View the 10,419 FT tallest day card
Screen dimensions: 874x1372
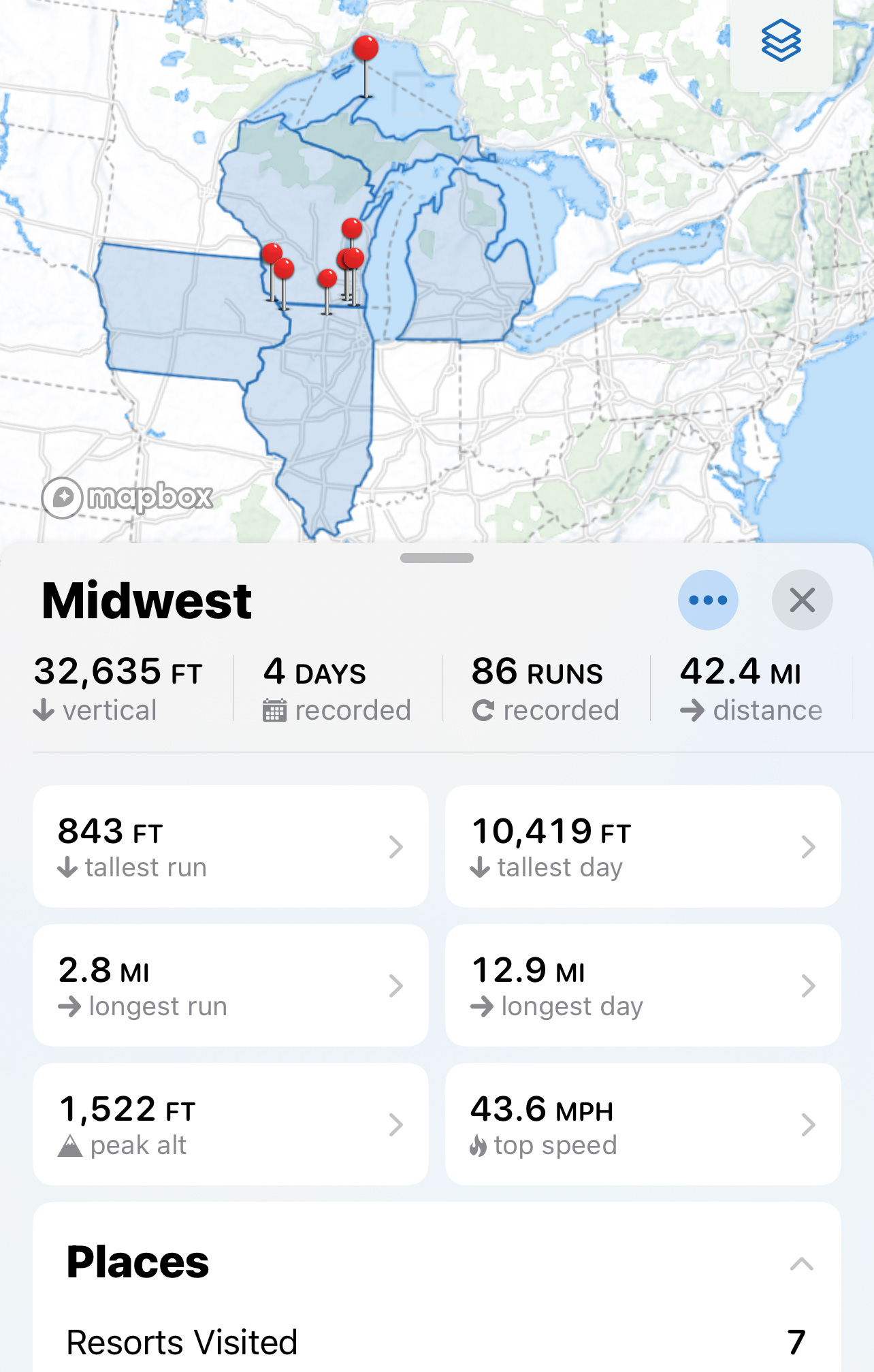(x=643, y=846)
